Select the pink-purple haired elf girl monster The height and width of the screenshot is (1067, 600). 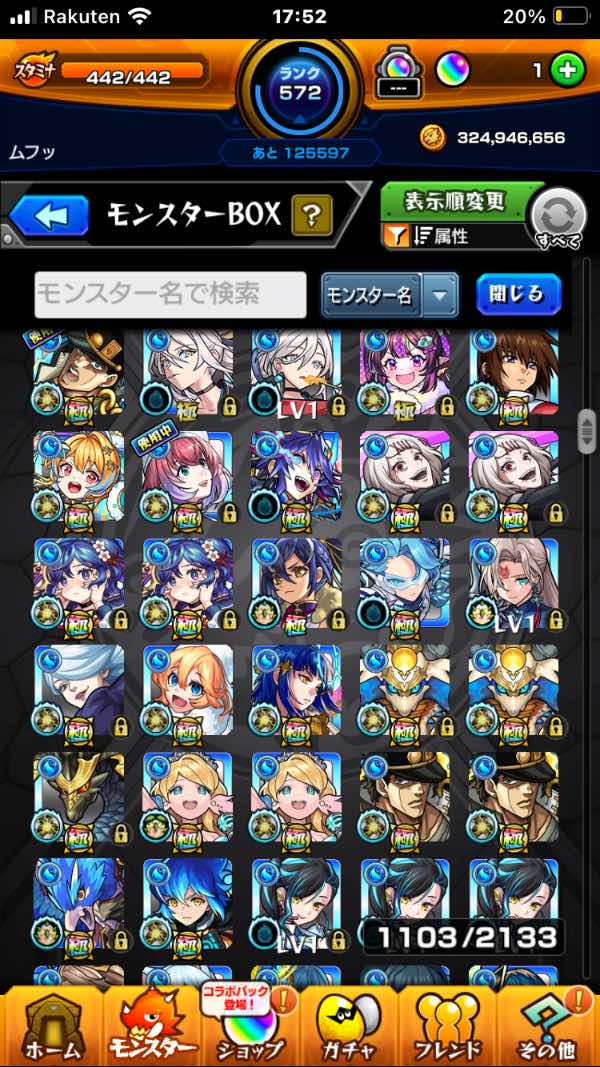click(405, 373)
